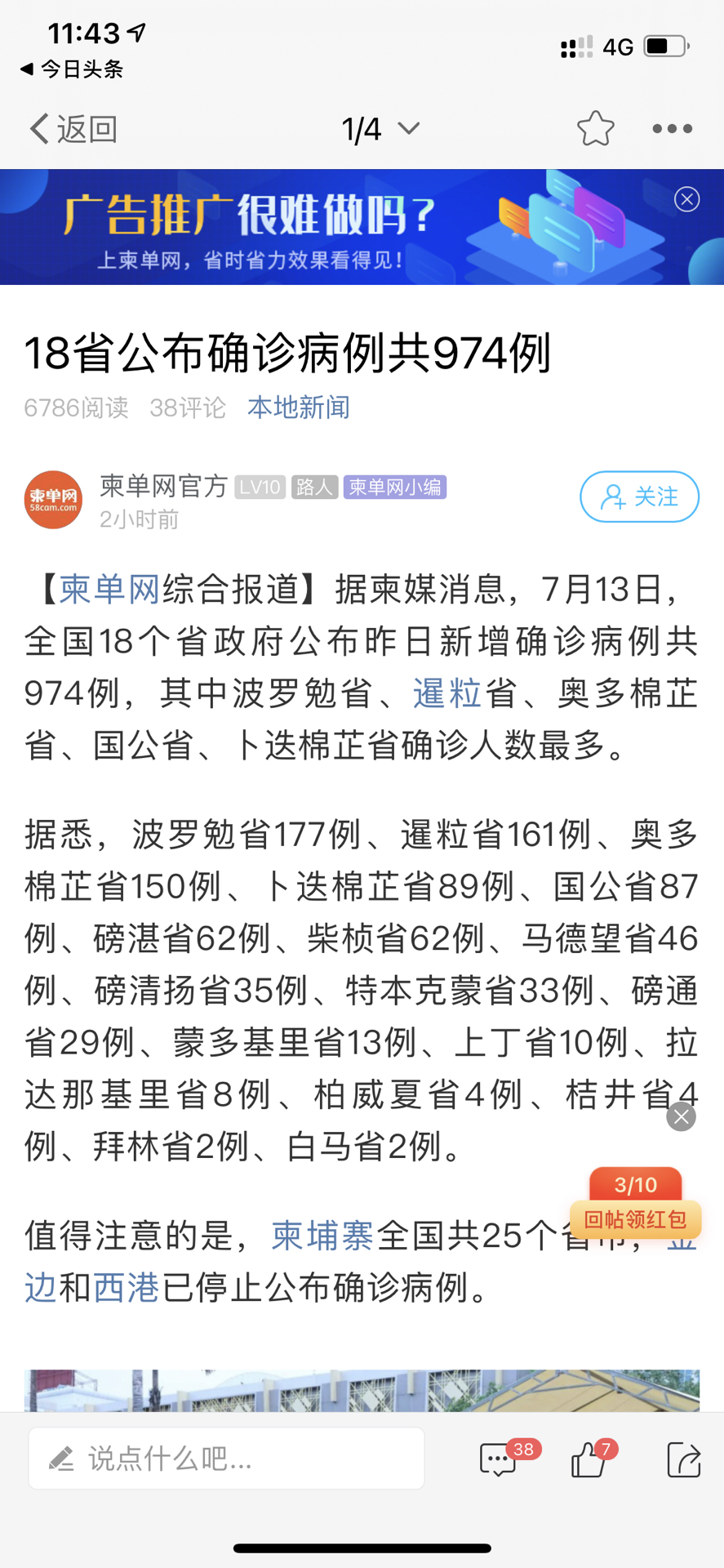Image resolution: width=724 pixels, height=1568 pixels.
Task: Expand the 1/4 page dropdown
Action: tap(380, 129)
